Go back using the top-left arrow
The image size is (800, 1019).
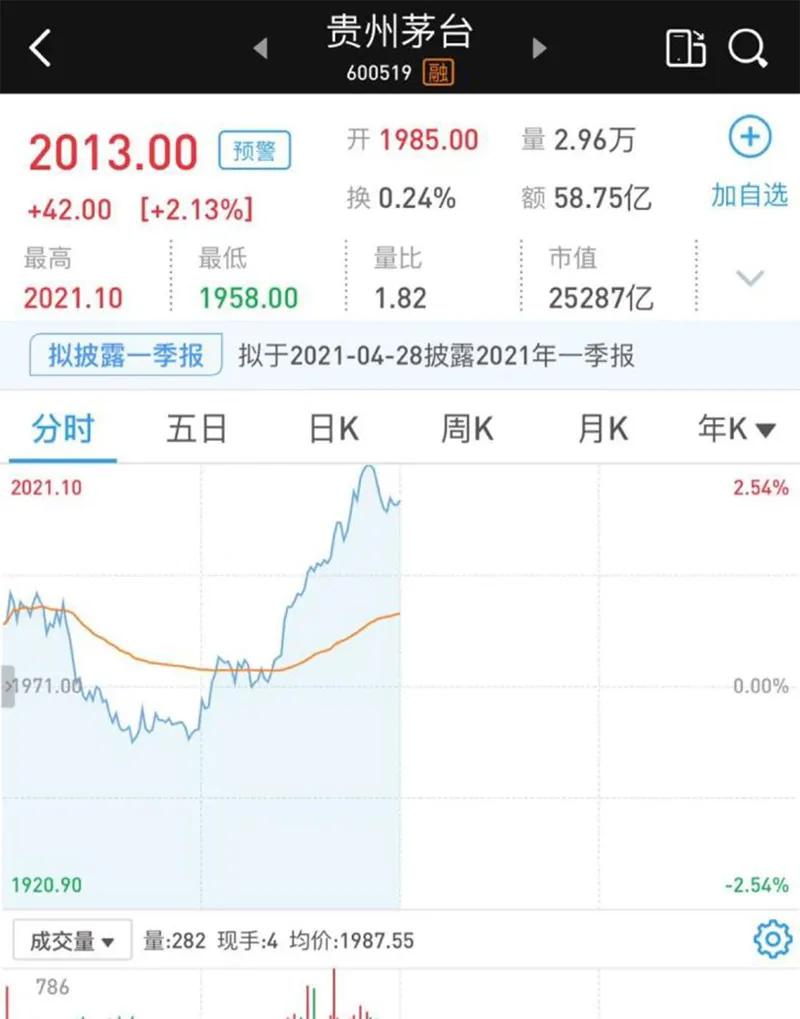click(x=40, y=47)
